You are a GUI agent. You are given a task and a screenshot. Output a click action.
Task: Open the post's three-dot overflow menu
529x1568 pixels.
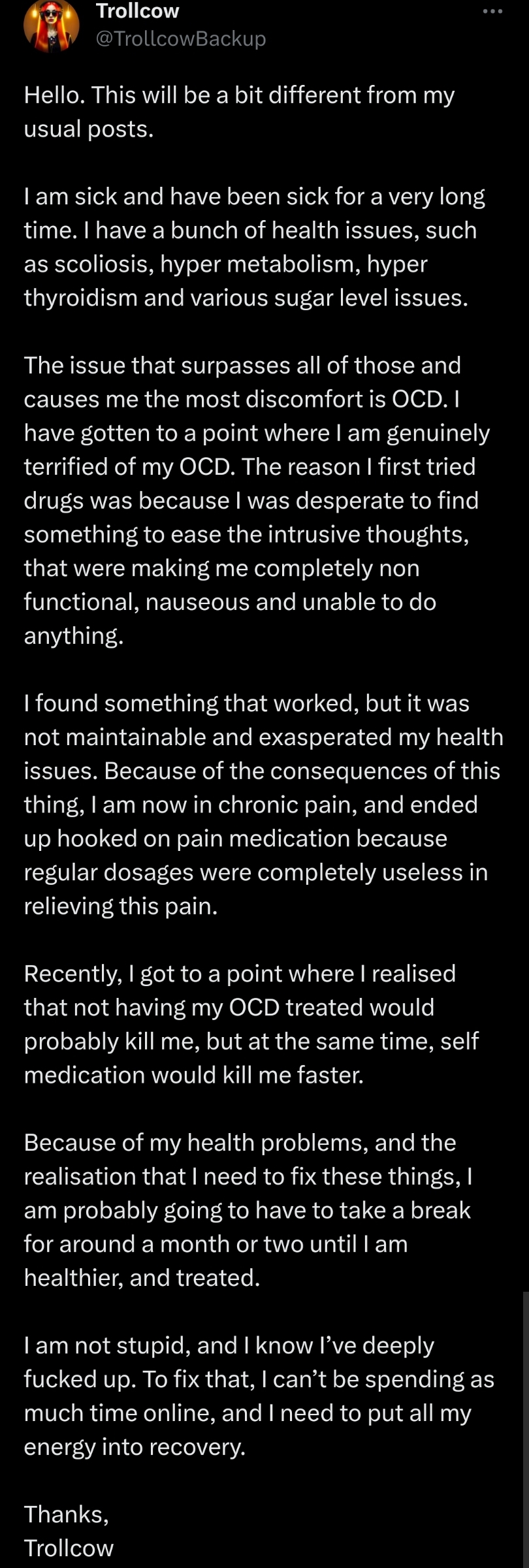[x=492, y=12]
